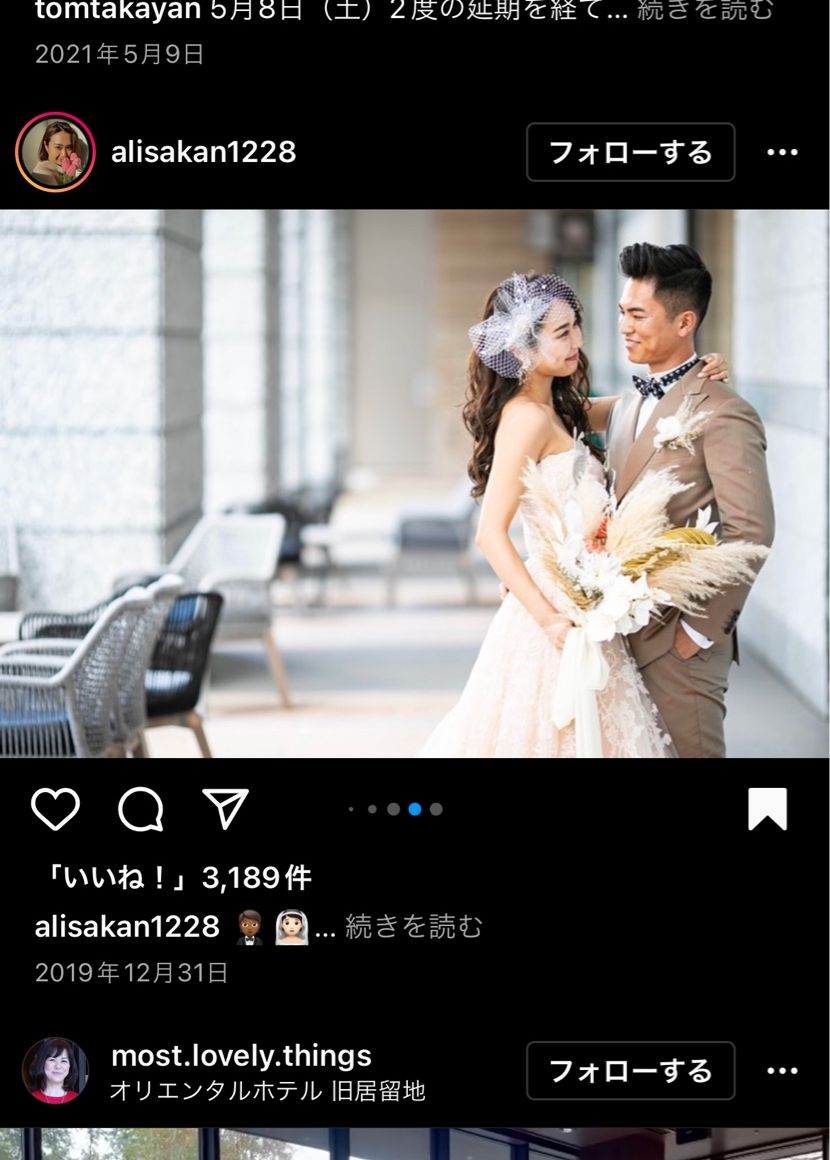View the 3,189 likes list
This screenshot has width=830, height=1160.
(x=174, y=878)
